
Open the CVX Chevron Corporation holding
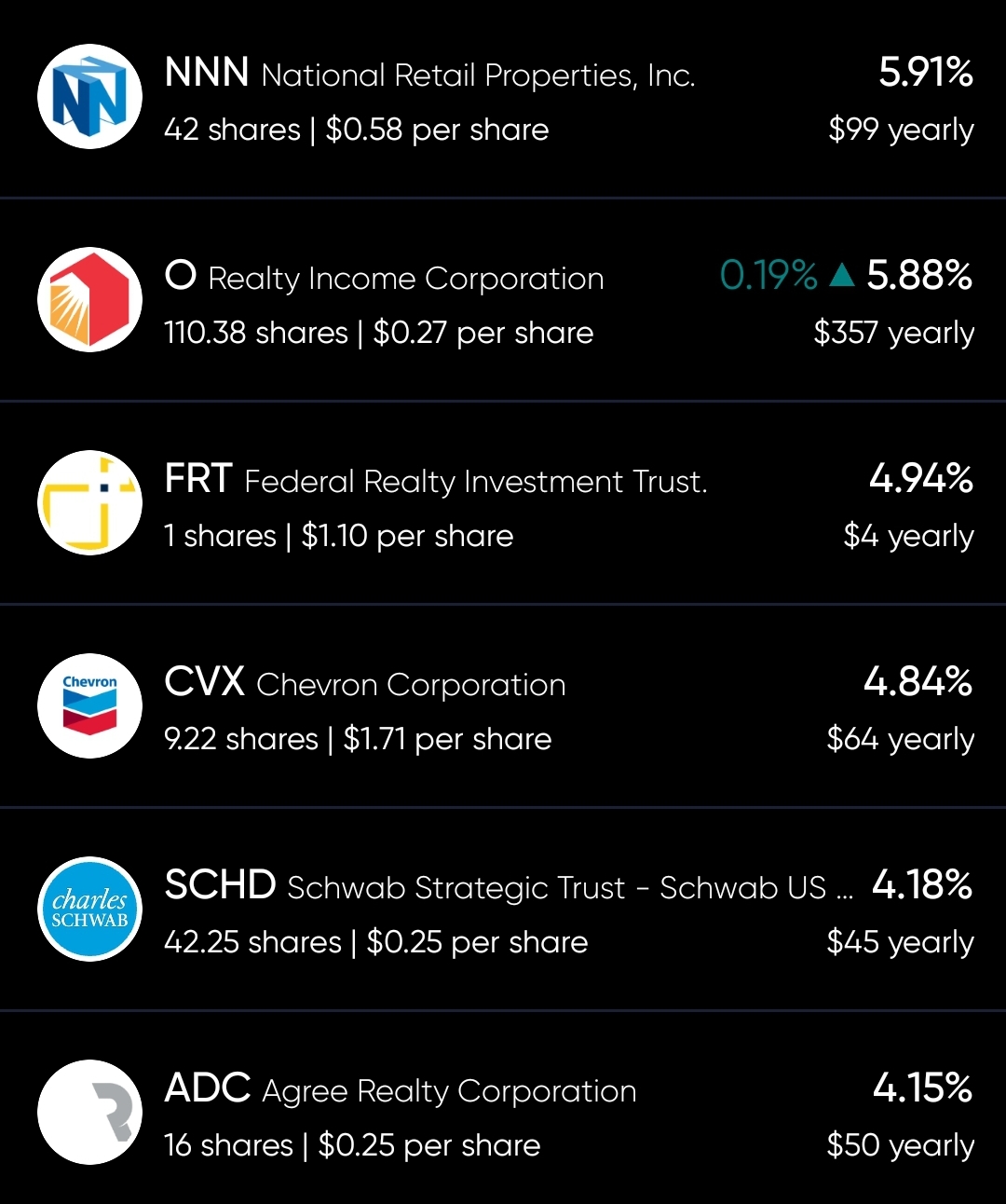[503, 708]
